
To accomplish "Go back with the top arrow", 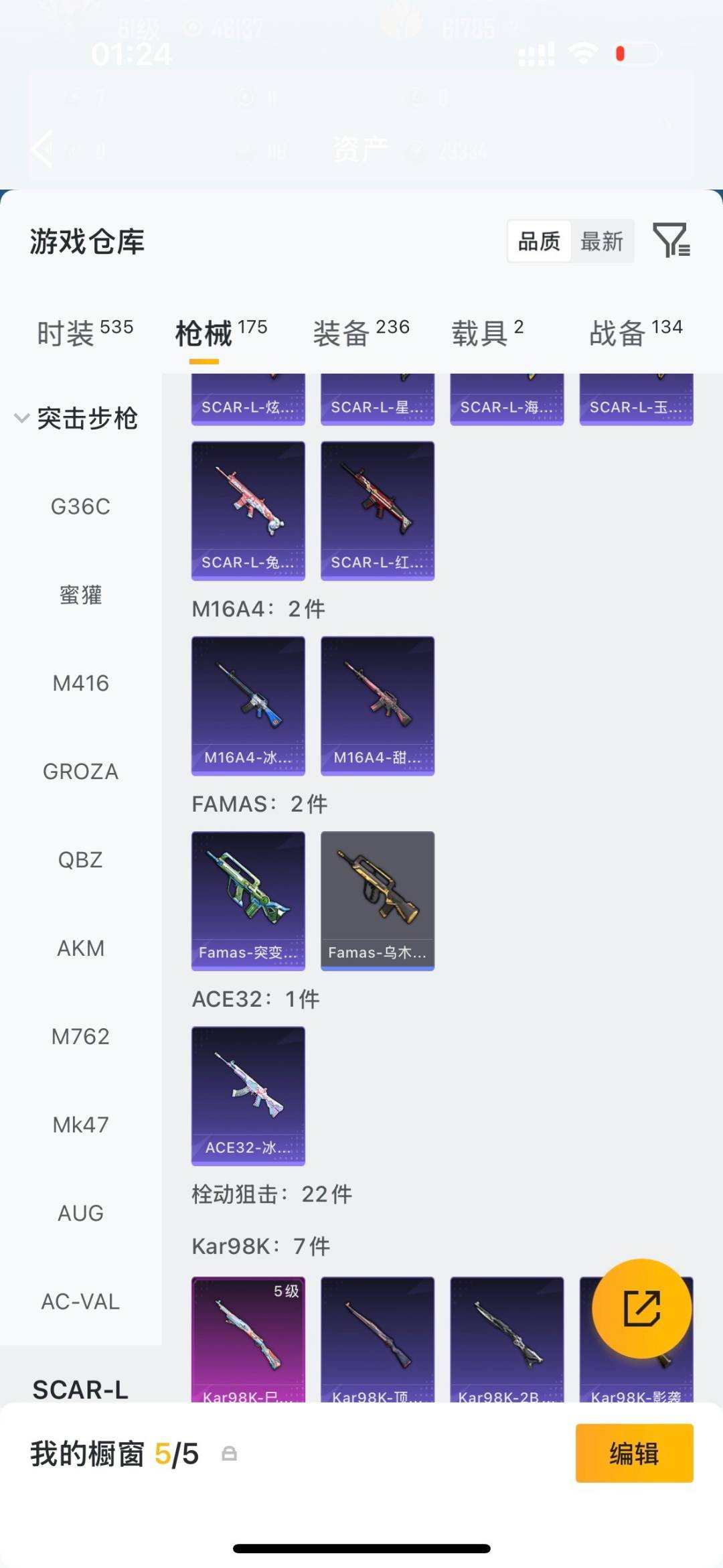I will tap(43, 149).
